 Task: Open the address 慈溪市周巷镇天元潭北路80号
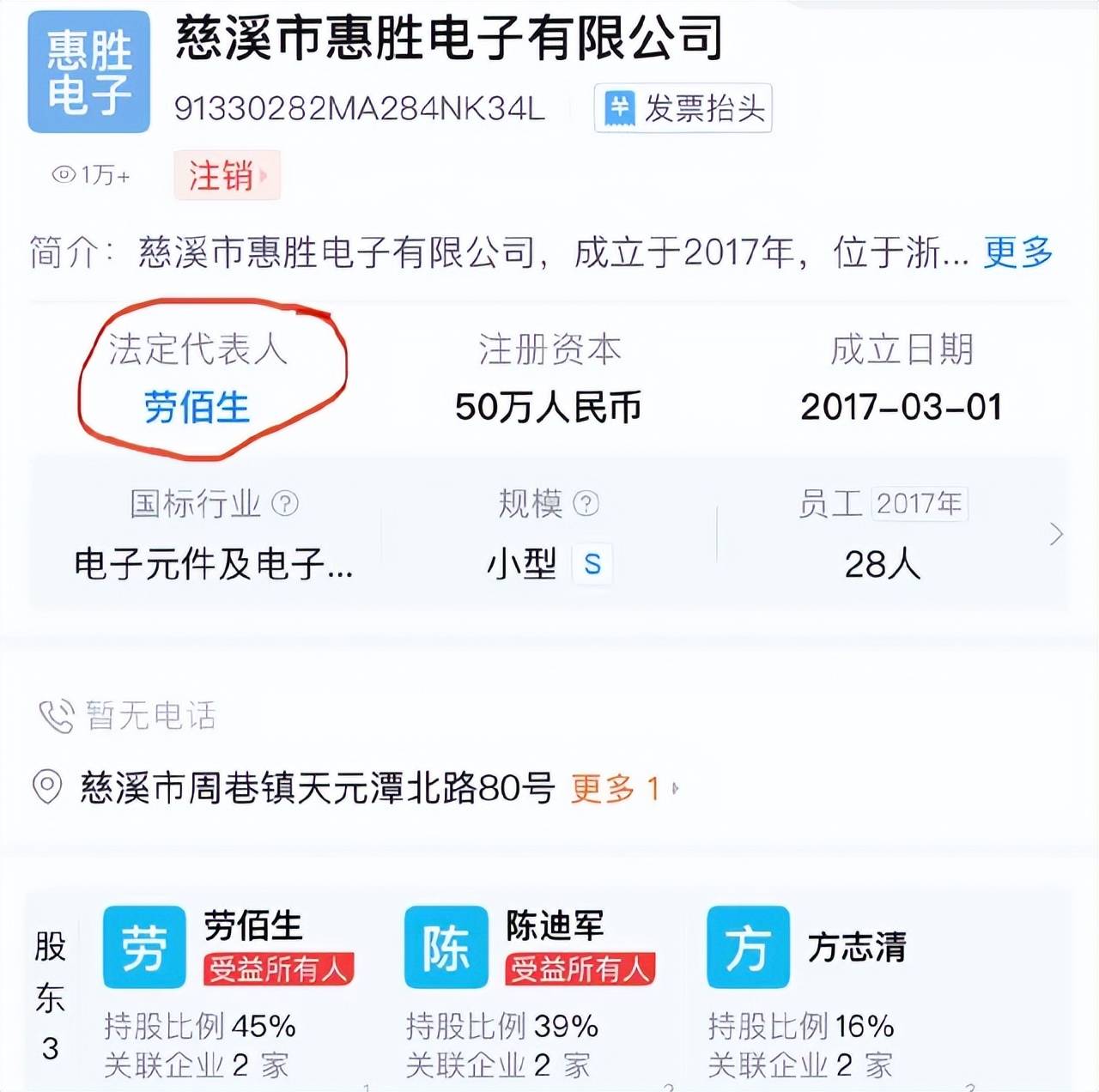318,788
